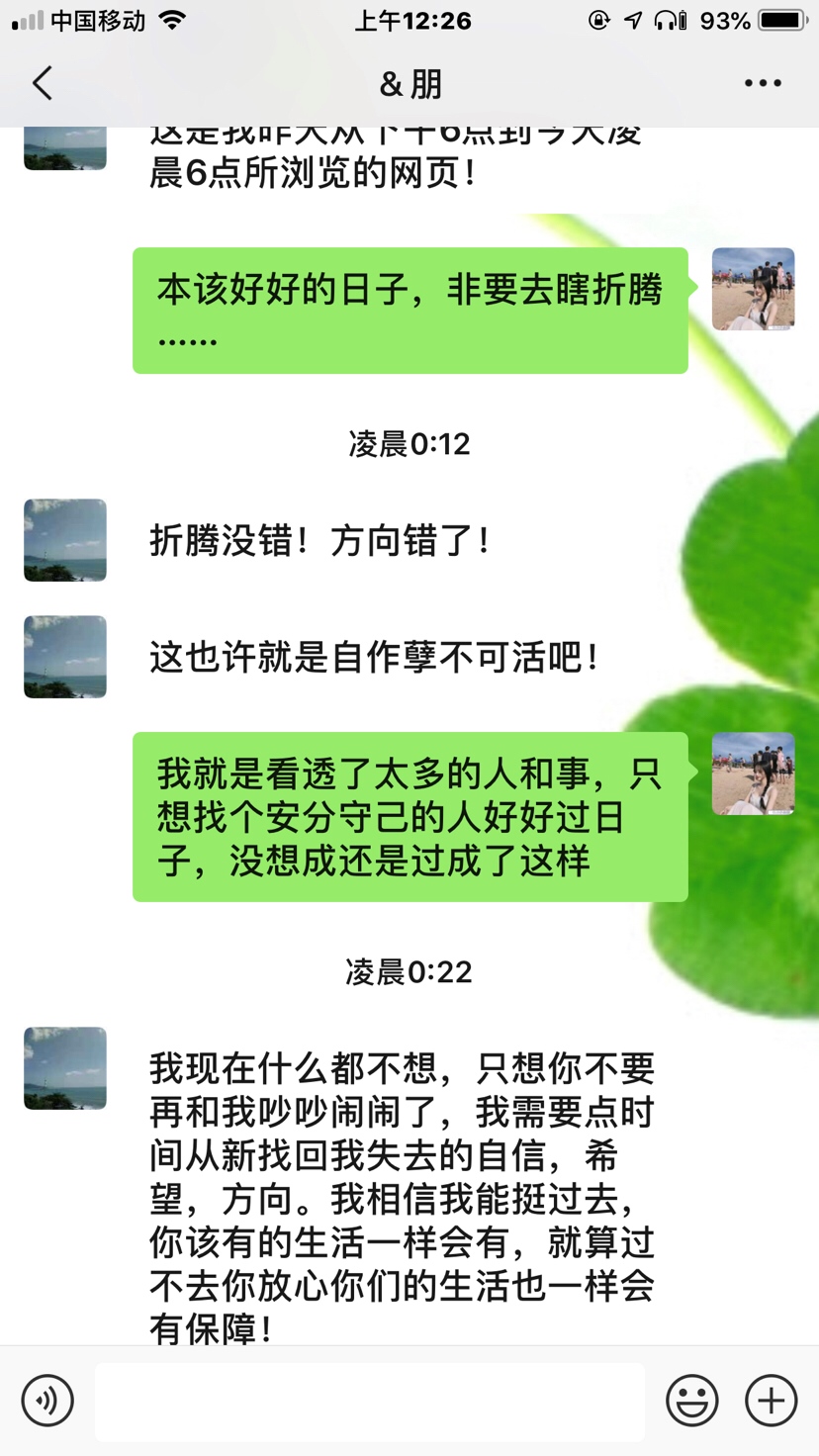Tap the message text field
Viewport: 819px width, 1456px height.
369,1402
